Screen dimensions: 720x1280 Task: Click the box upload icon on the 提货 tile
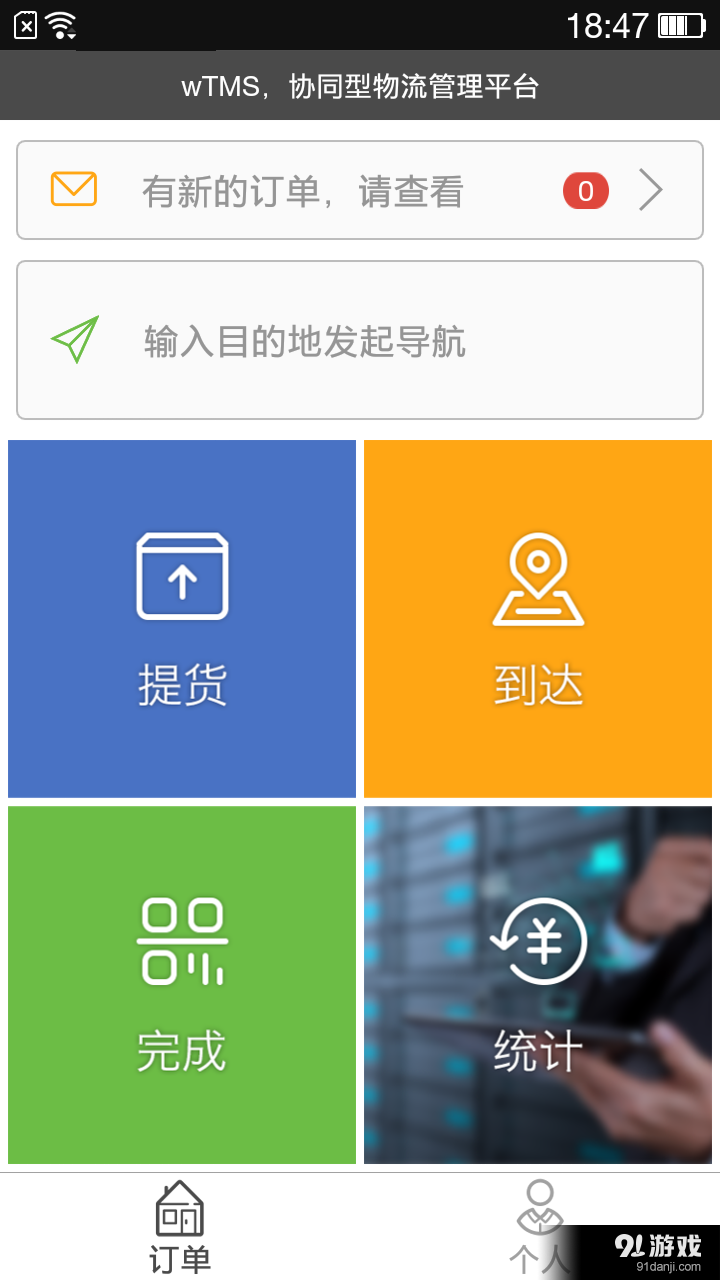[181, 578]
